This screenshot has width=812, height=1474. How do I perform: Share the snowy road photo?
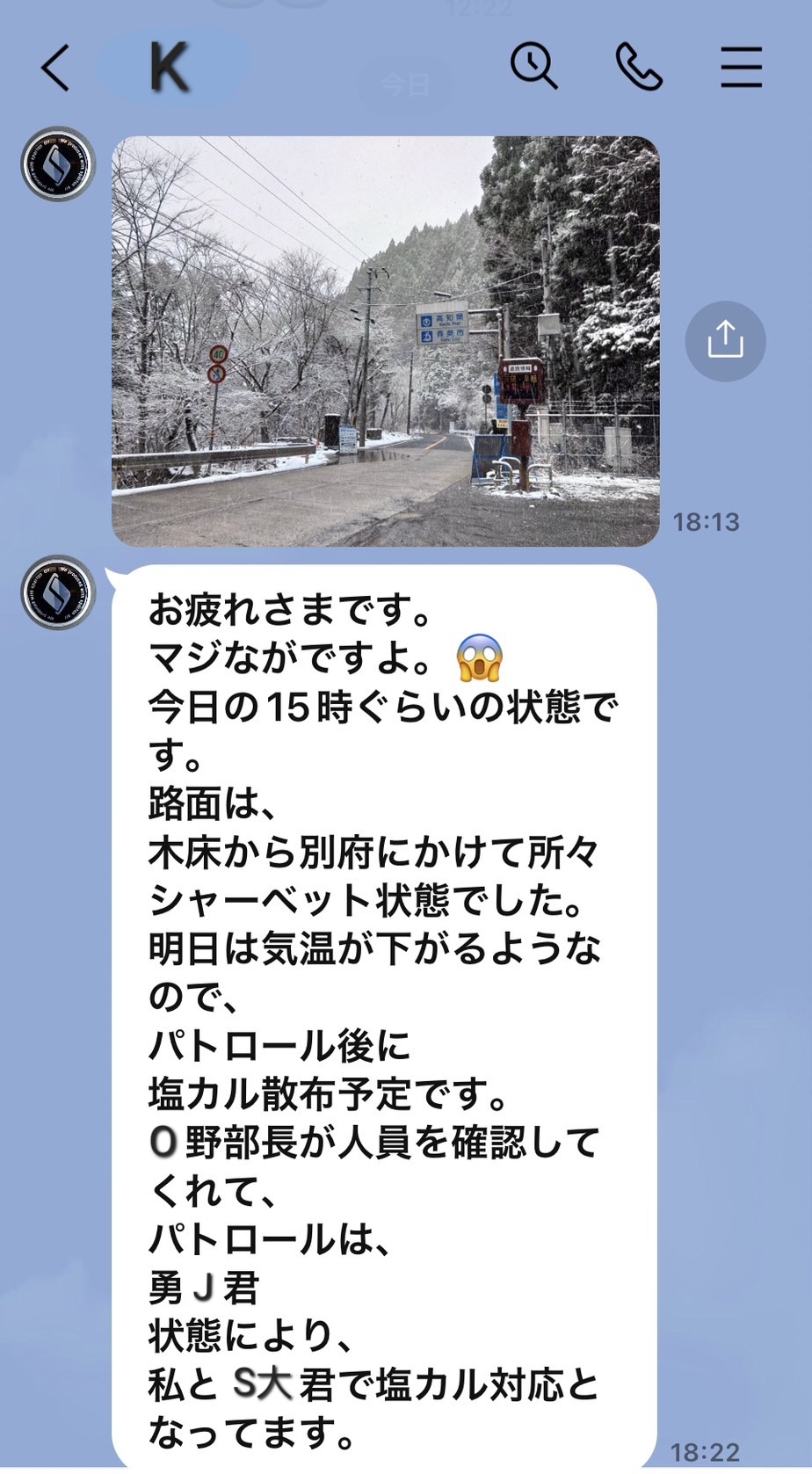pos(725,341)
